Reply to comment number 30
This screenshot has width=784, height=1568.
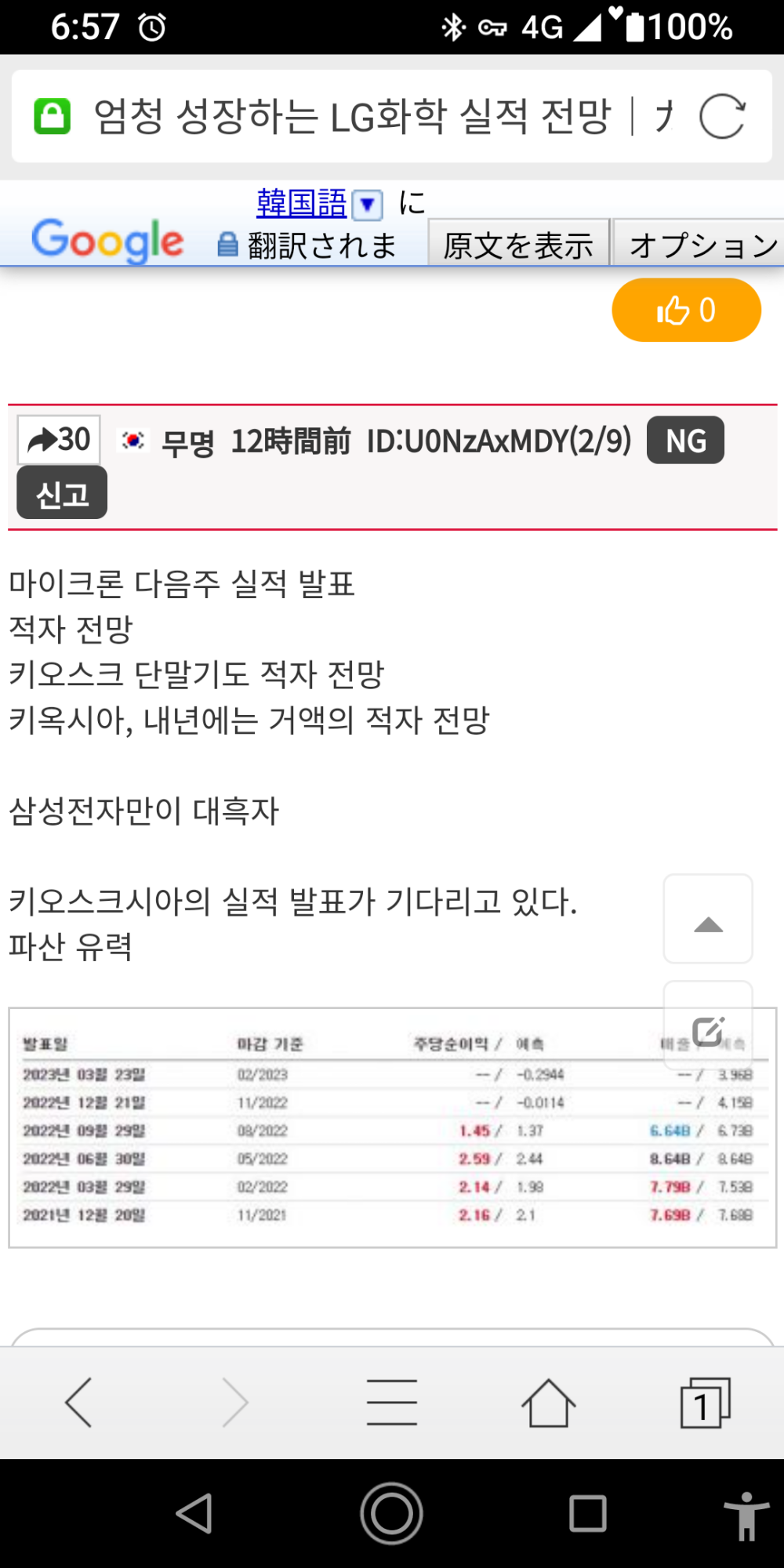[60, 440]
